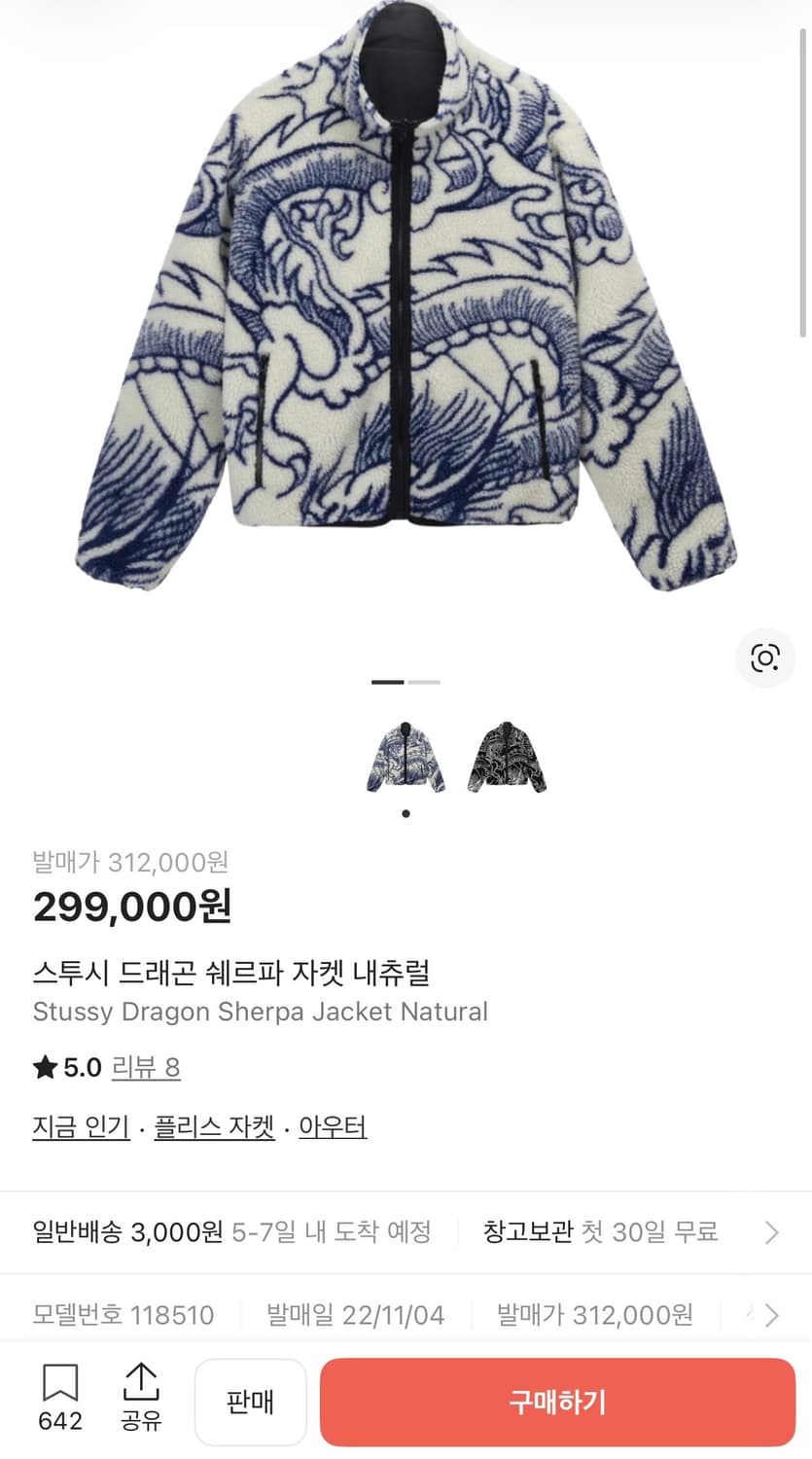Viewport: 812px width, 1459px height.
Task: Expand the model number info row chevron
Action: click(x=773, y=1314)
